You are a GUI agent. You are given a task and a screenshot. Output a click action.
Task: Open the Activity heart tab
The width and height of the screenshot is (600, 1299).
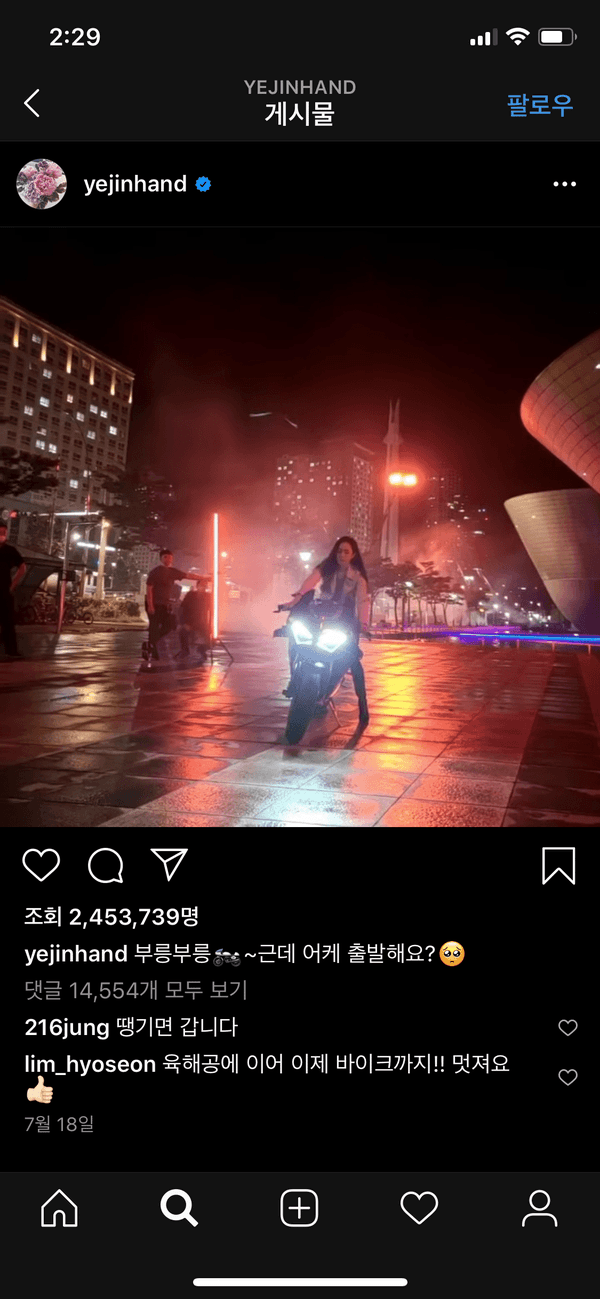419,1209
